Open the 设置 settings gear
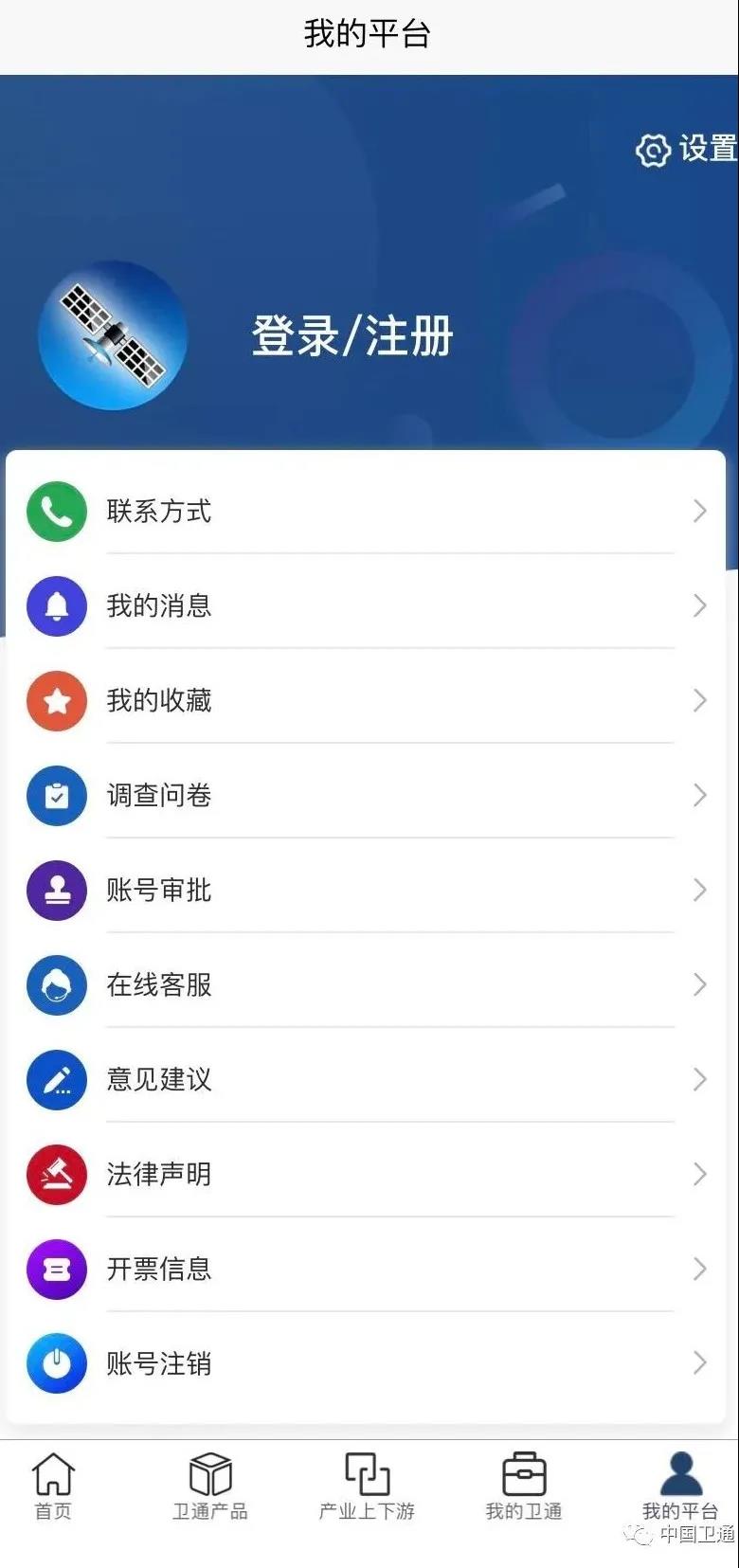Image resolution: width=739 pixels, height=1568 pixels. pos(685,150)
